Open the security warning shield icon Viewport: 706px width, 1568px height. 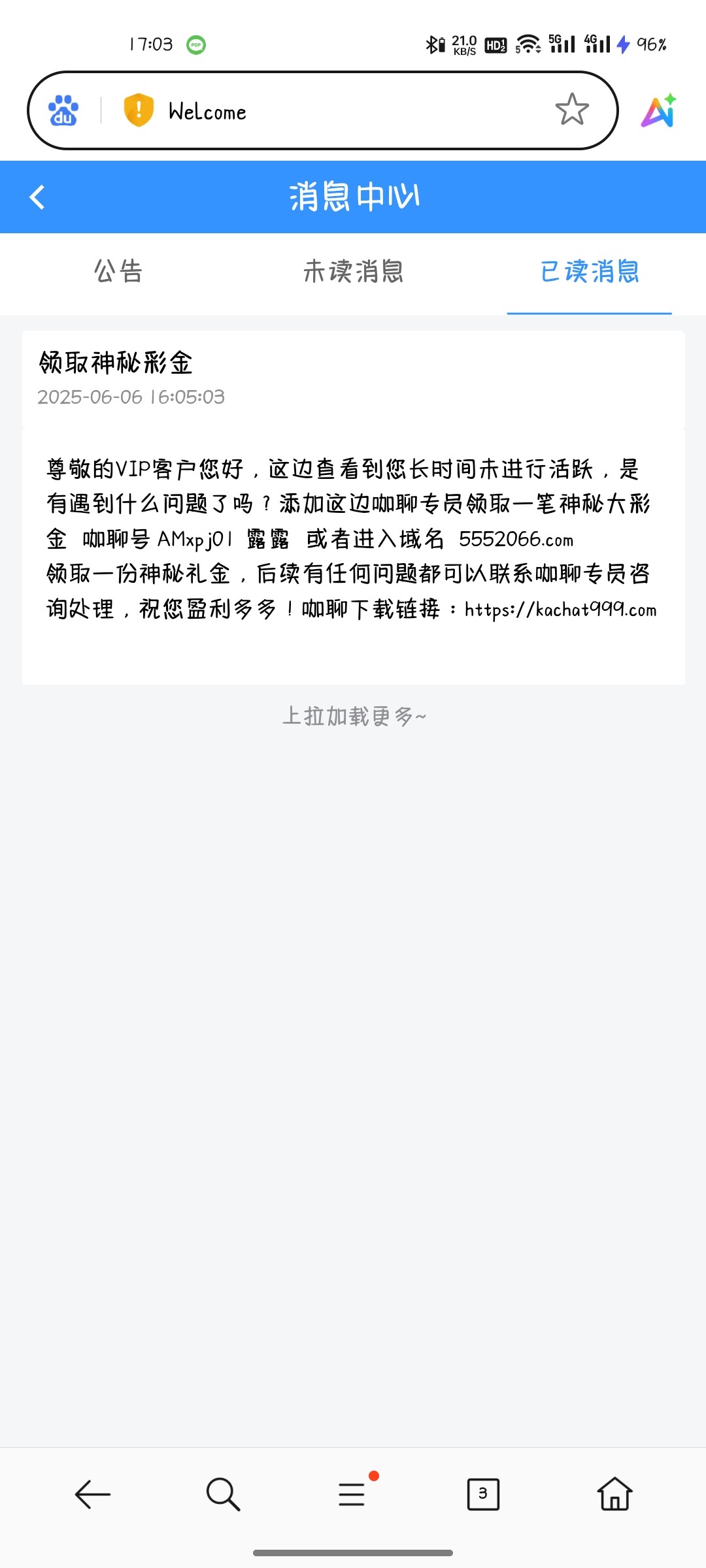[139, 110]
